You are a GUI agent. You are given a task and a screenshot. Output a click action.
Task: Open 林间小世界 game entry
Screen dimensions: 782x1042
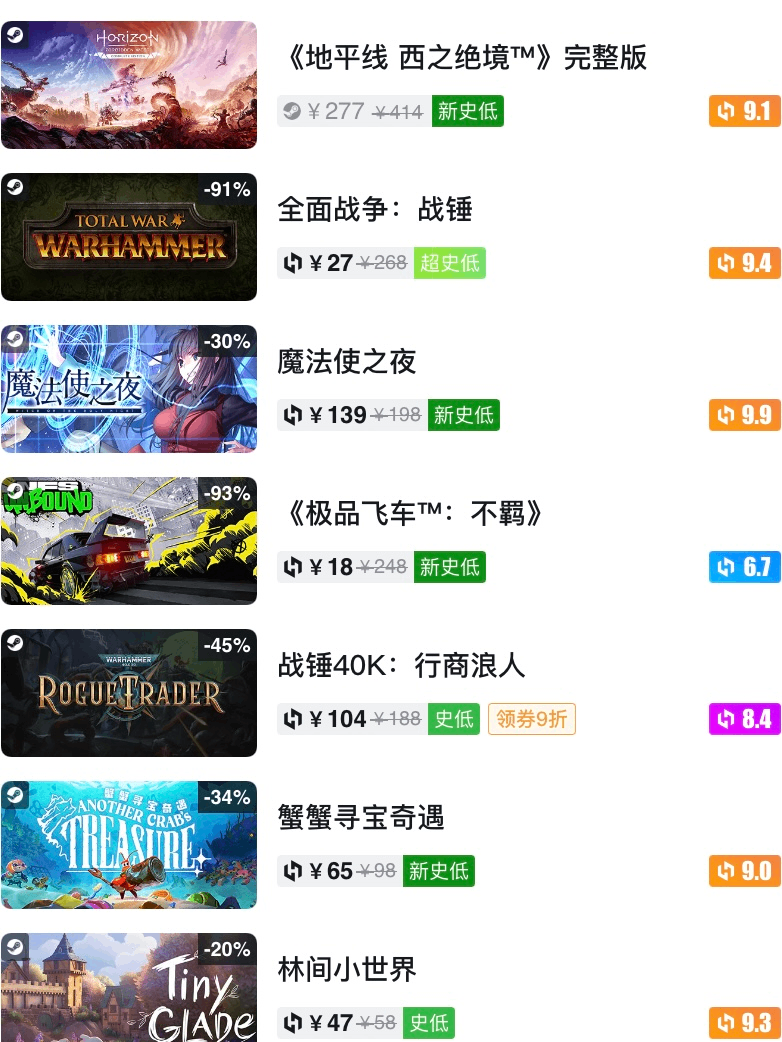347,970
